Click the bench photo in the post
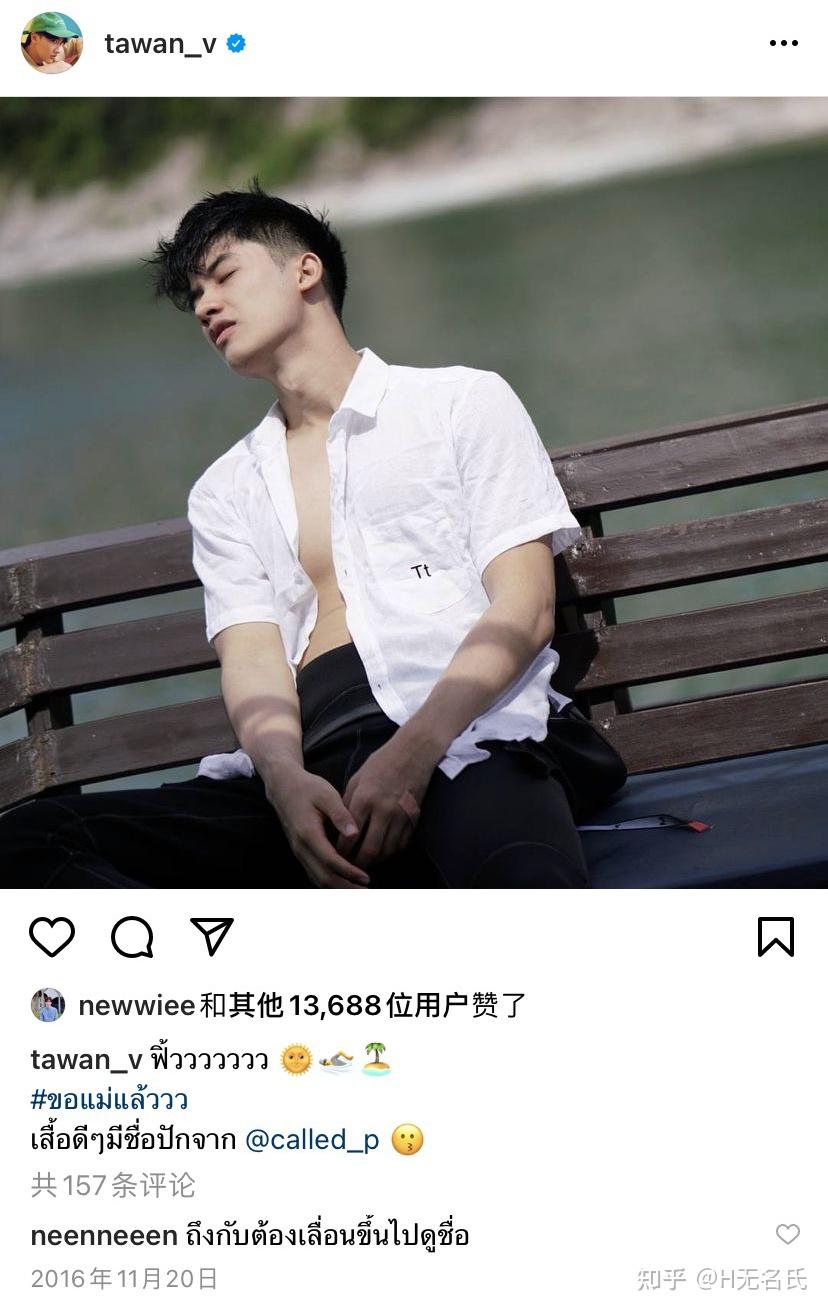Image resolution: width=828 pixels, height=1312 pixels. tap(414, 490)
